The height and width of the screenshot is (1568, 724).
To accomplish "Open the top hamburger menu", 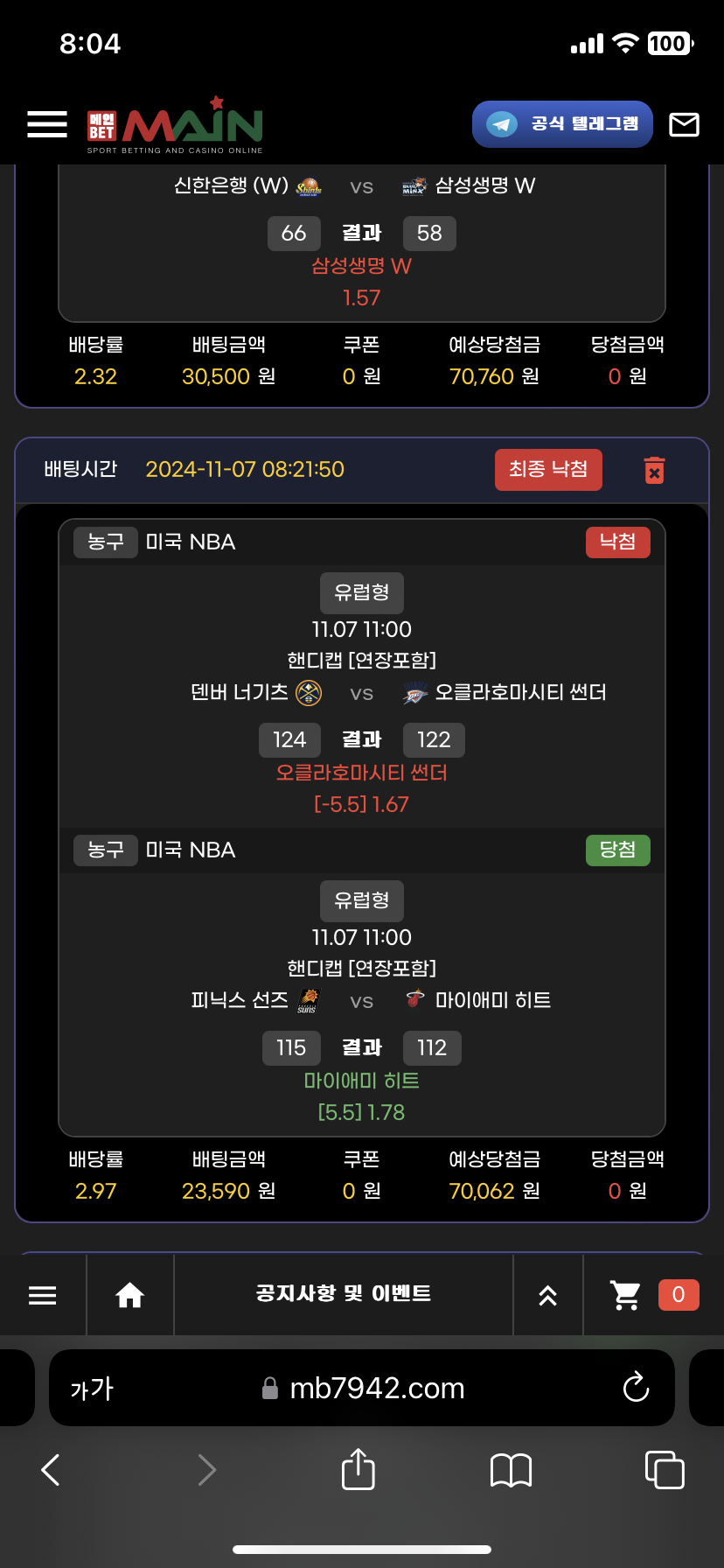I will click(47, 124).
